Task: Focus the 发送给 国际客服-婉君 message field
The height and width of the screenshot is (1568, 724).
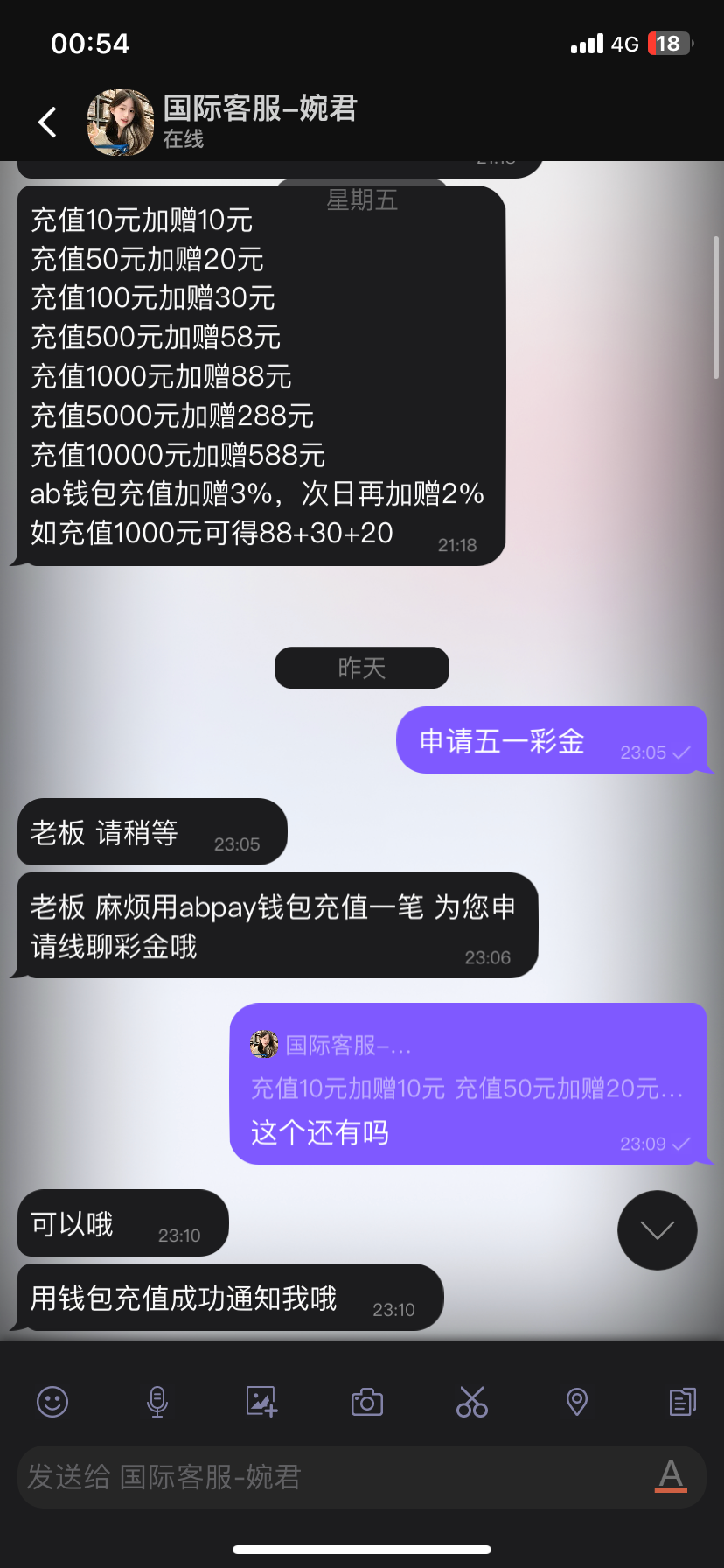Action: point(332,1477)
